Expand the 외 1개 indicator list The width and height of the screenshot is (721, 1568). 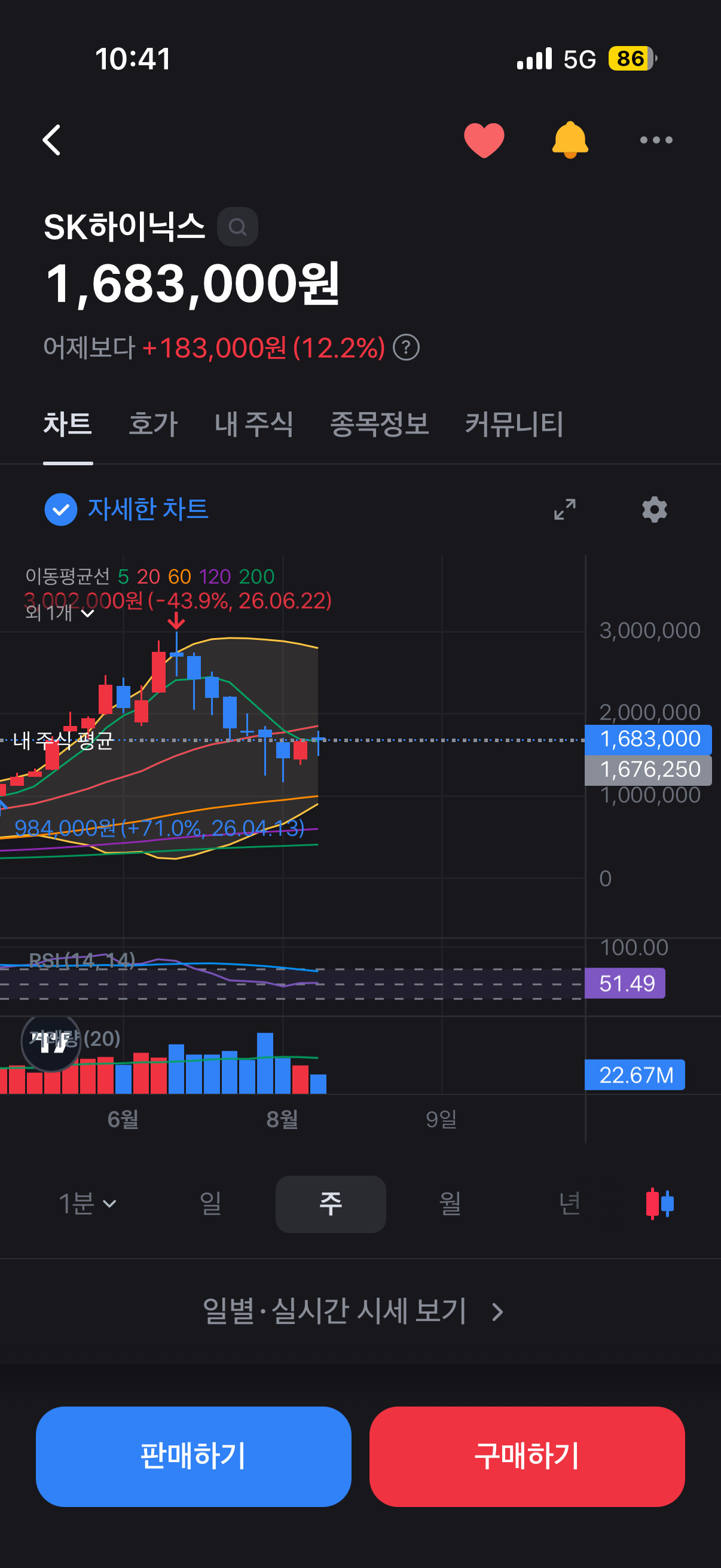point(60,613)
